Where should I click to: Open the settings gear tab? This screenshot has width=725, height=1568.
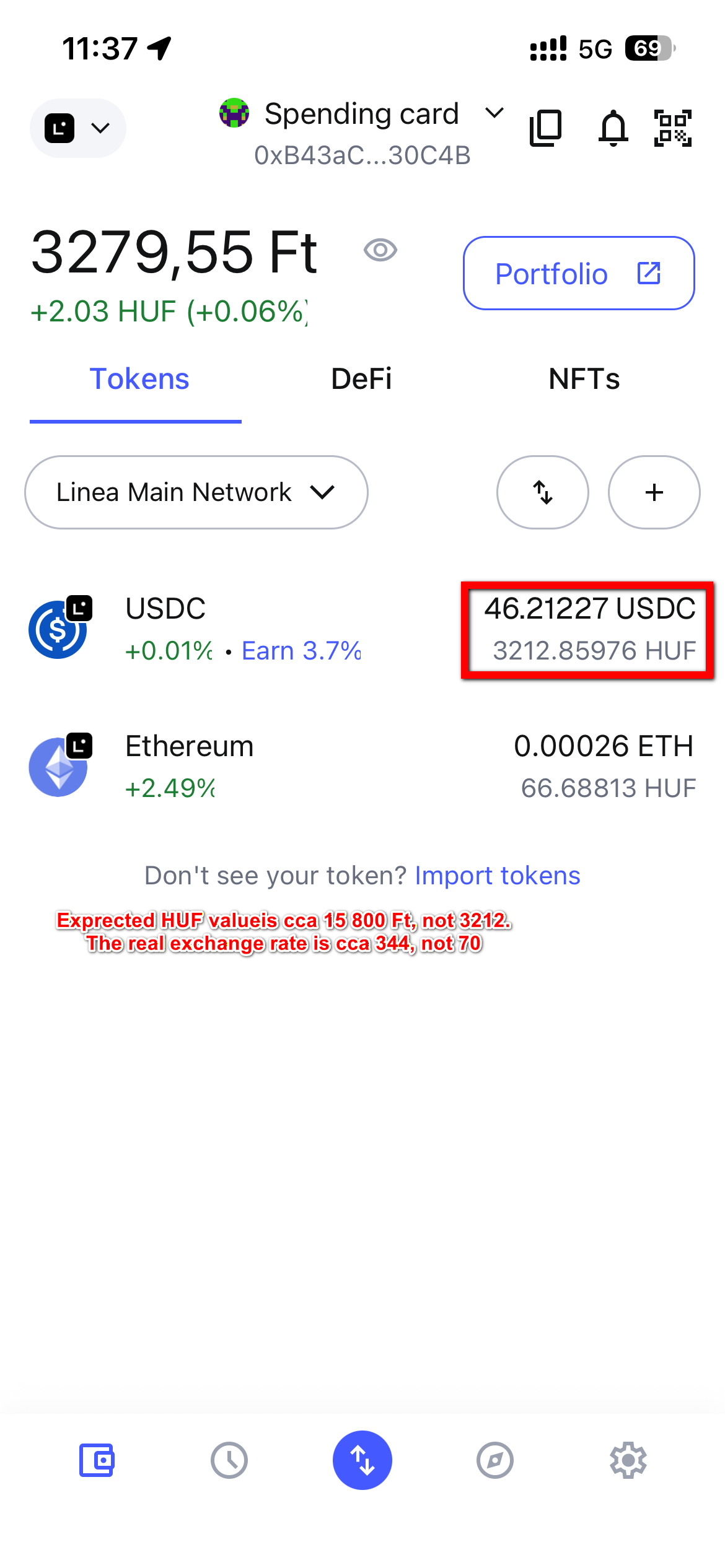(628, 1460)
